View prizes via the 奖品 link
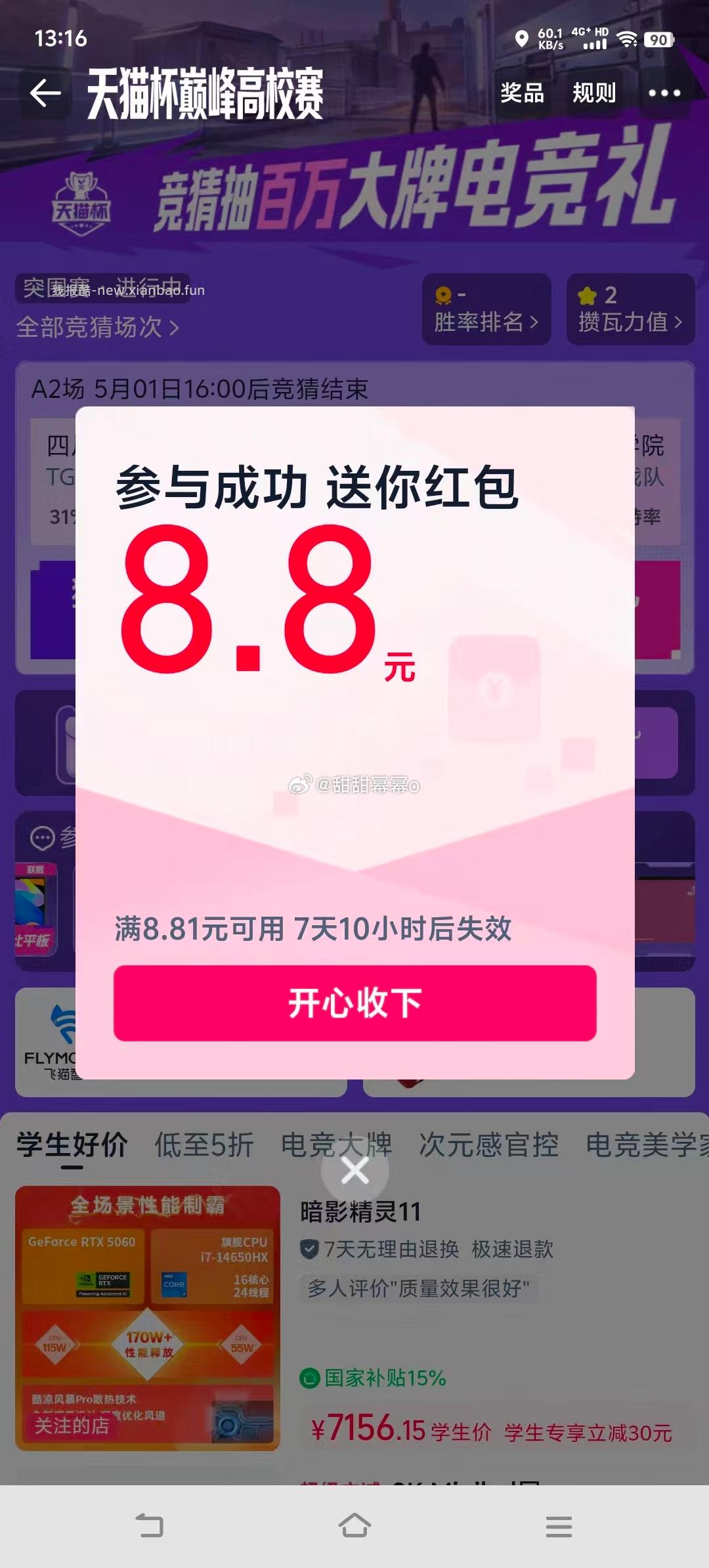Viewport: 709px width, 1568px height. pyautogui.click(x=522, y=93)
